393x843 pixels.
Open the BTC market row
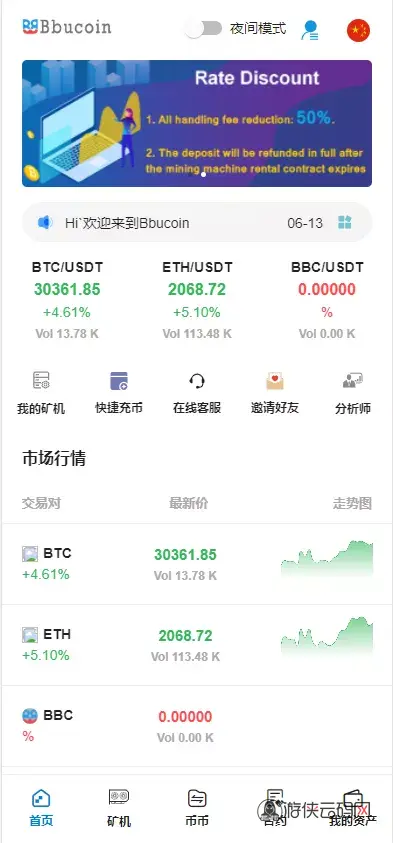pyautogui.click(x=197, y=564)
